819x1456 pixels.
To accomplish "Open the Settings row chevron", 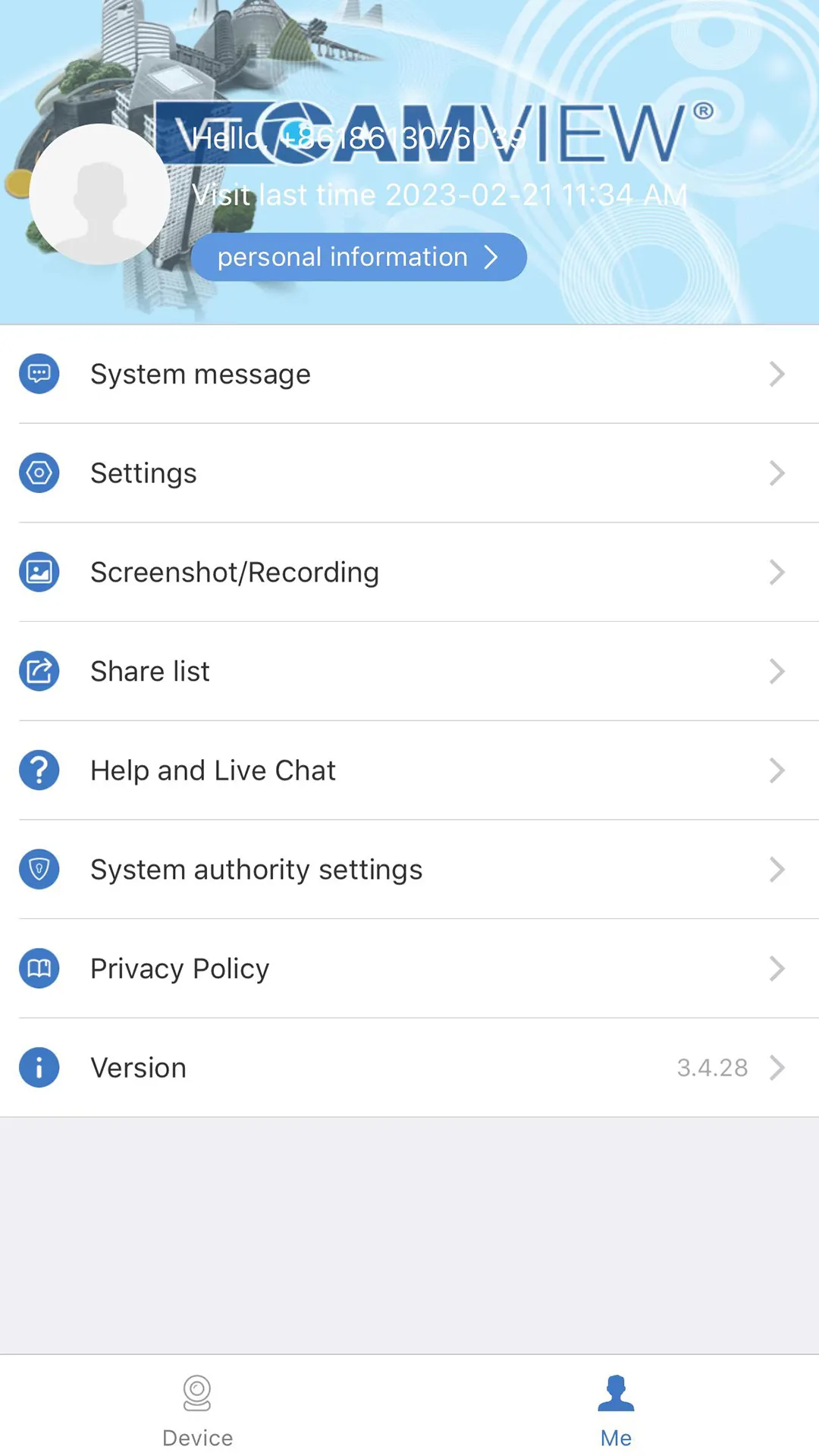I will [777, 472].
